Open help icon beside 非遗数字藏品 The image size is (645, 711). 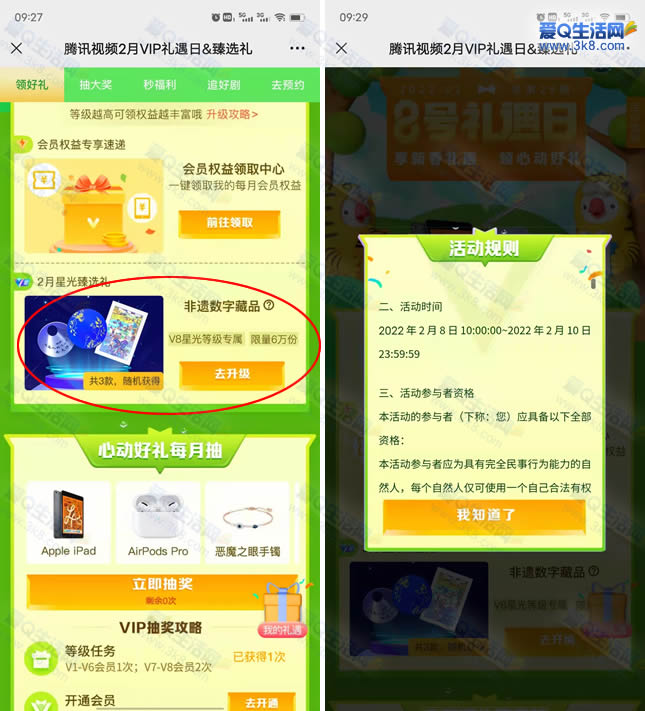tap(269, 306)
